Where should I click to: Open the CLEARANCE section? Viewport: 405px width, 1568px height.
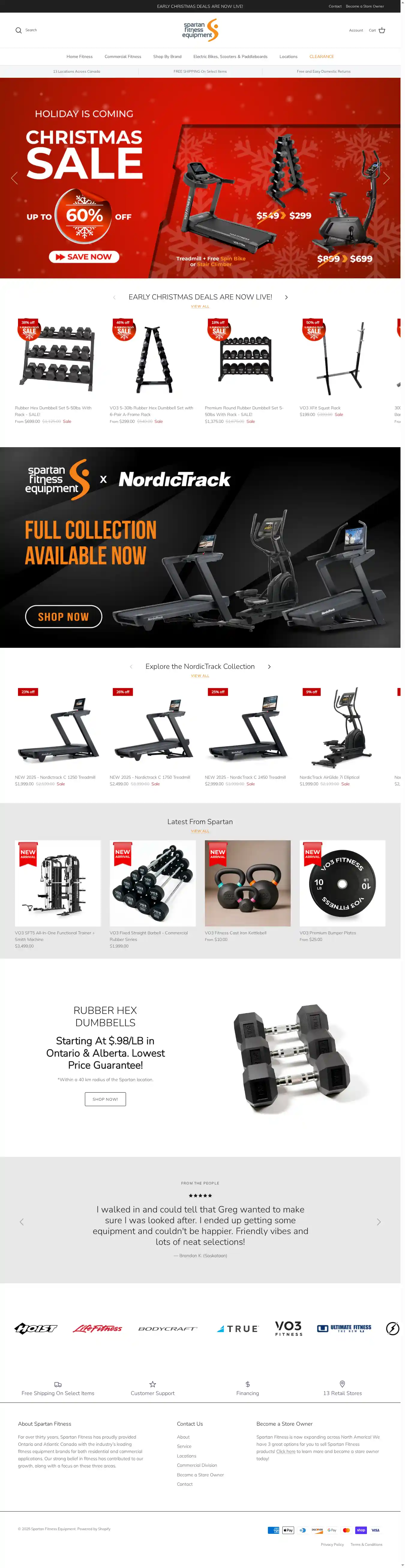pyautogui.click(x=321, y=56)
